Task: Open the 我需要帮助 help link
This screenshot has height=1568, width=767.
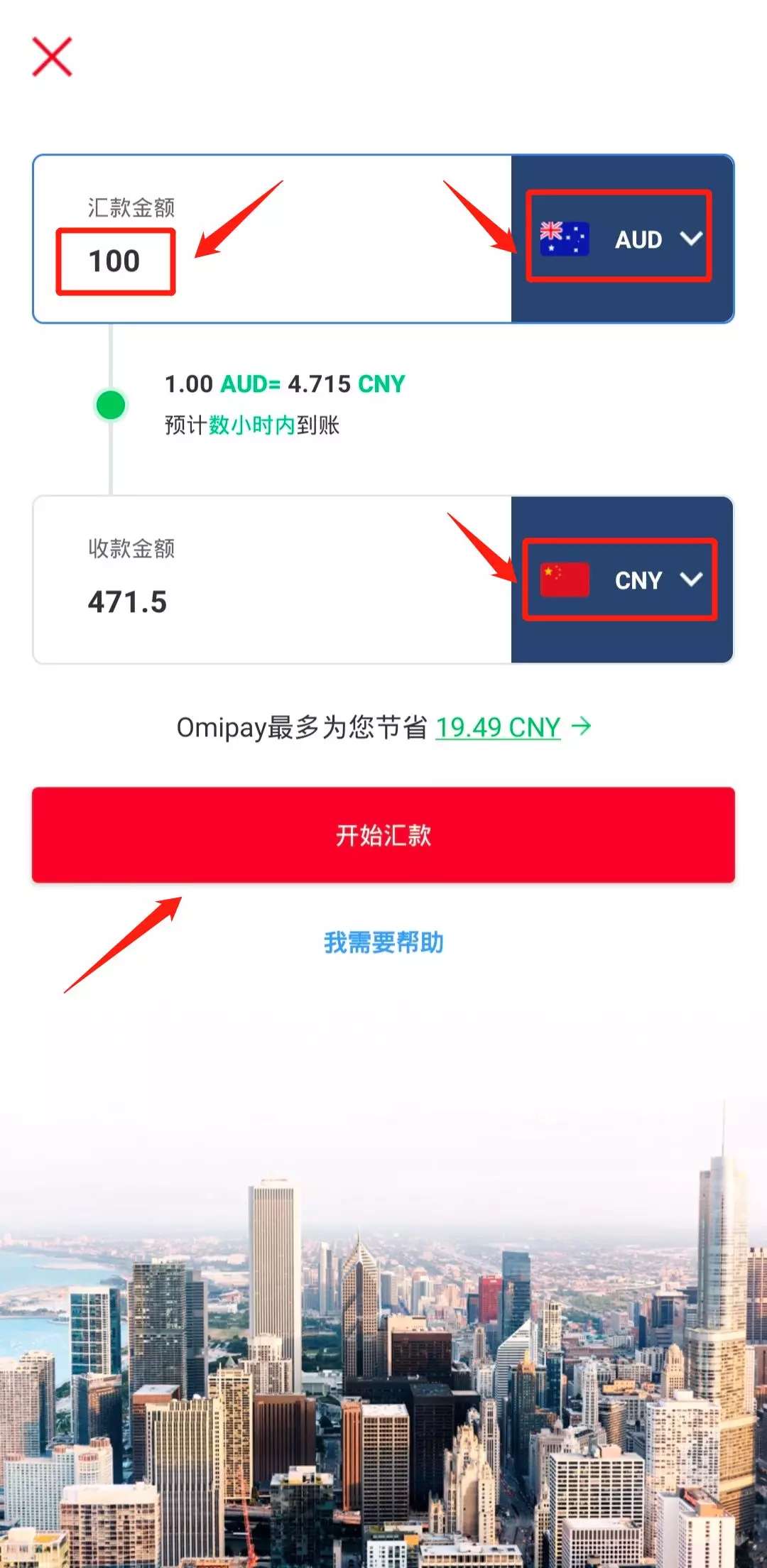Action: click(383, 942)
